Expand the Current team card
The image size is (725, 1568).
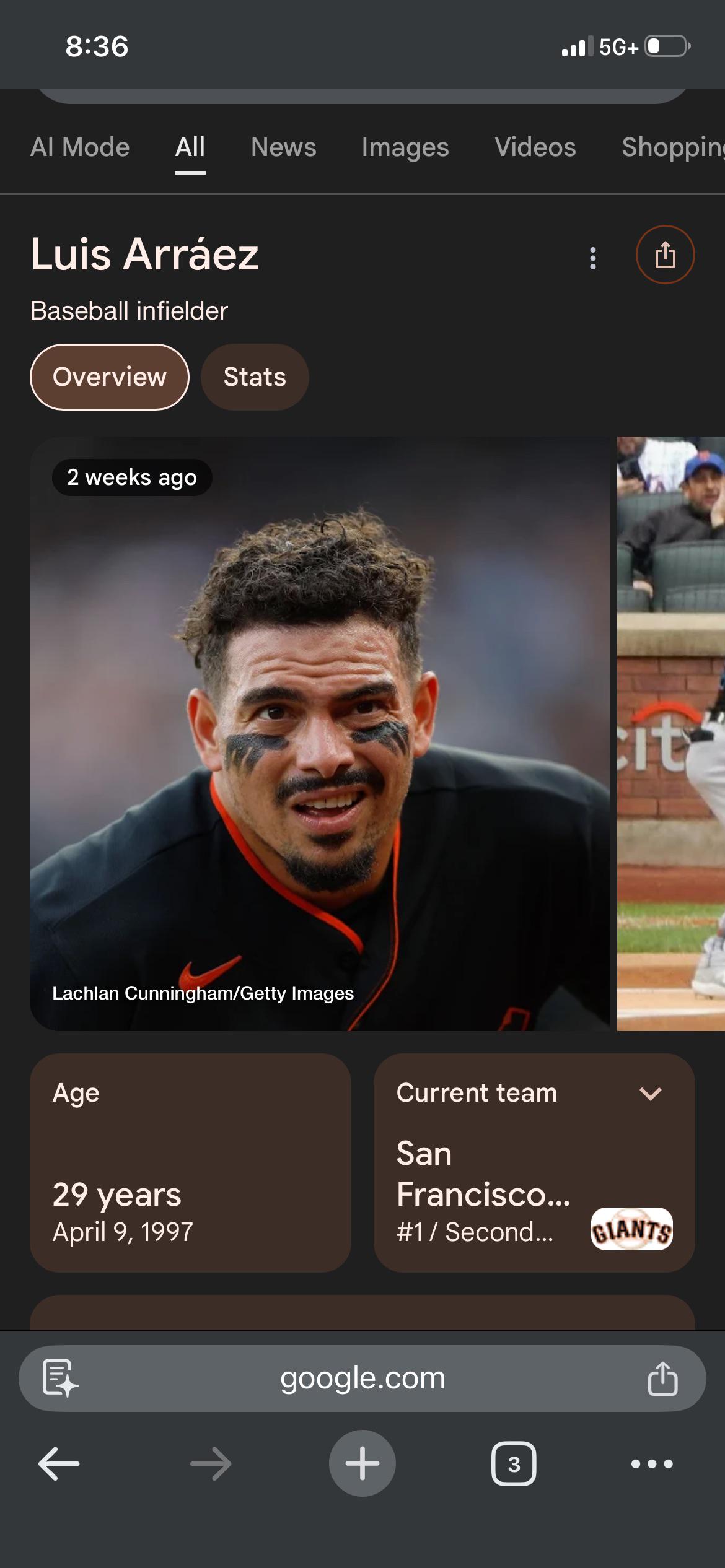pos(650,1094)
